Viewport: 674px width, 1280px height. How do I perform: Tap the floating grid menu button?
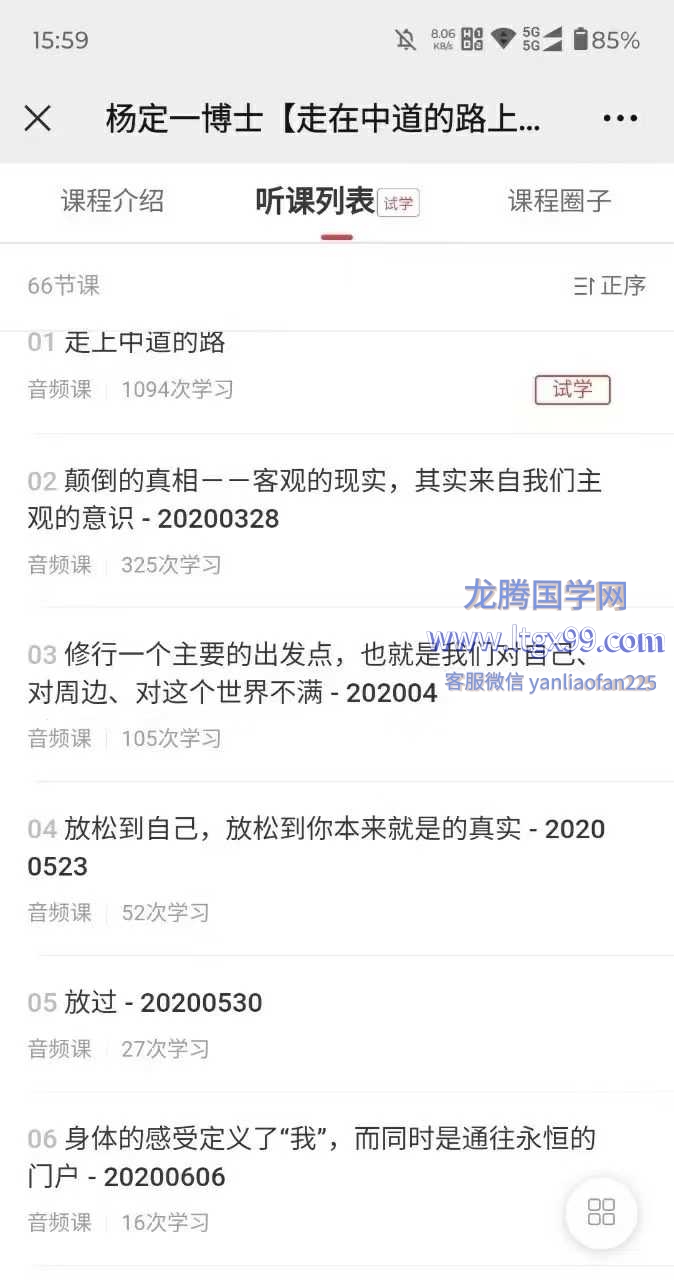point(601,1213)
